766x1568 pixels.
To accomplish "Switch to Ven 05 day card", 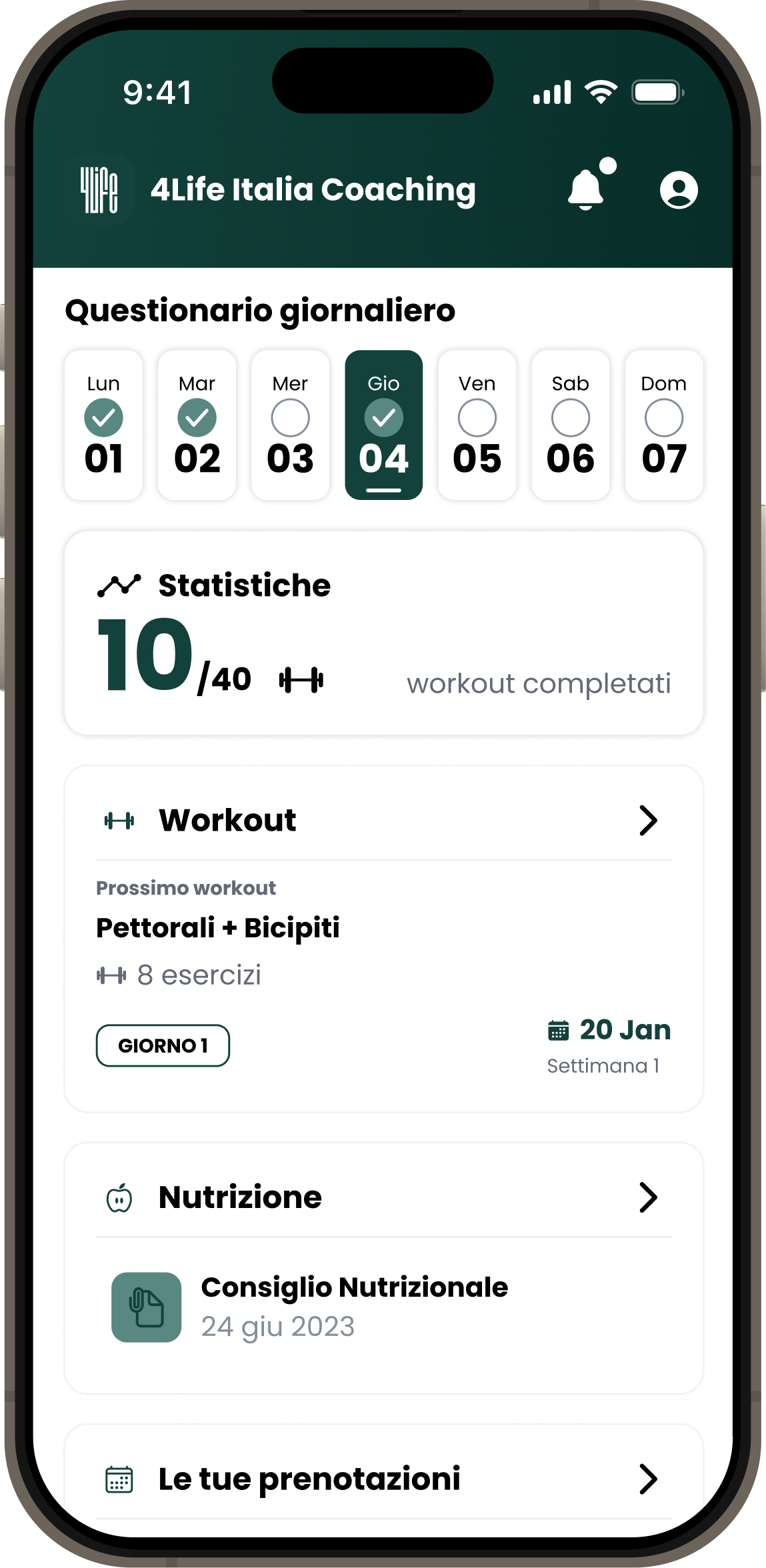I will (x=477, y=425).
